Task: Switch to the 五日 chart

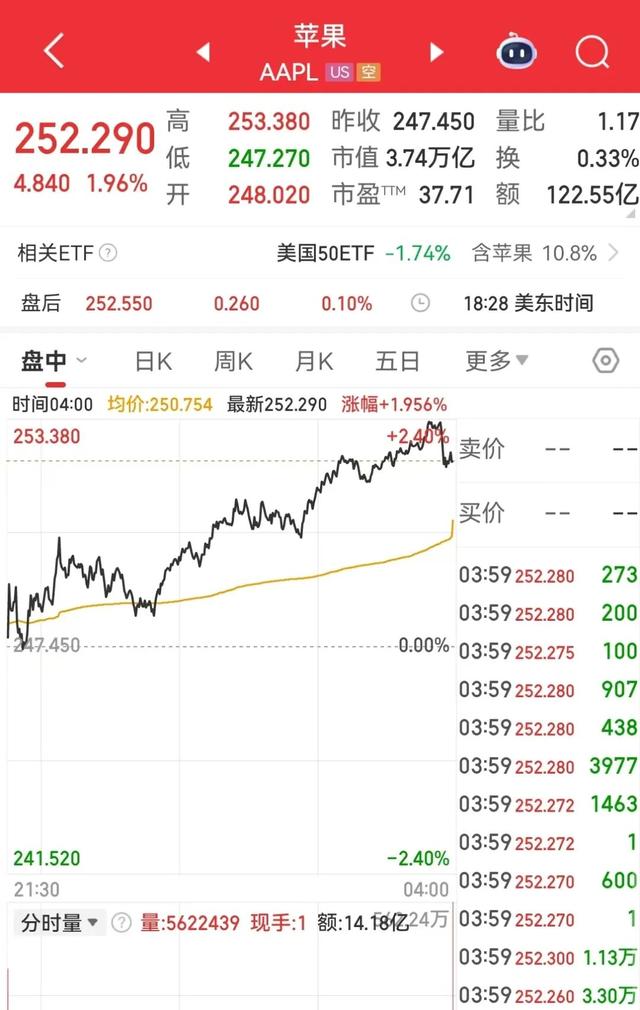Action: click(397, 362)
